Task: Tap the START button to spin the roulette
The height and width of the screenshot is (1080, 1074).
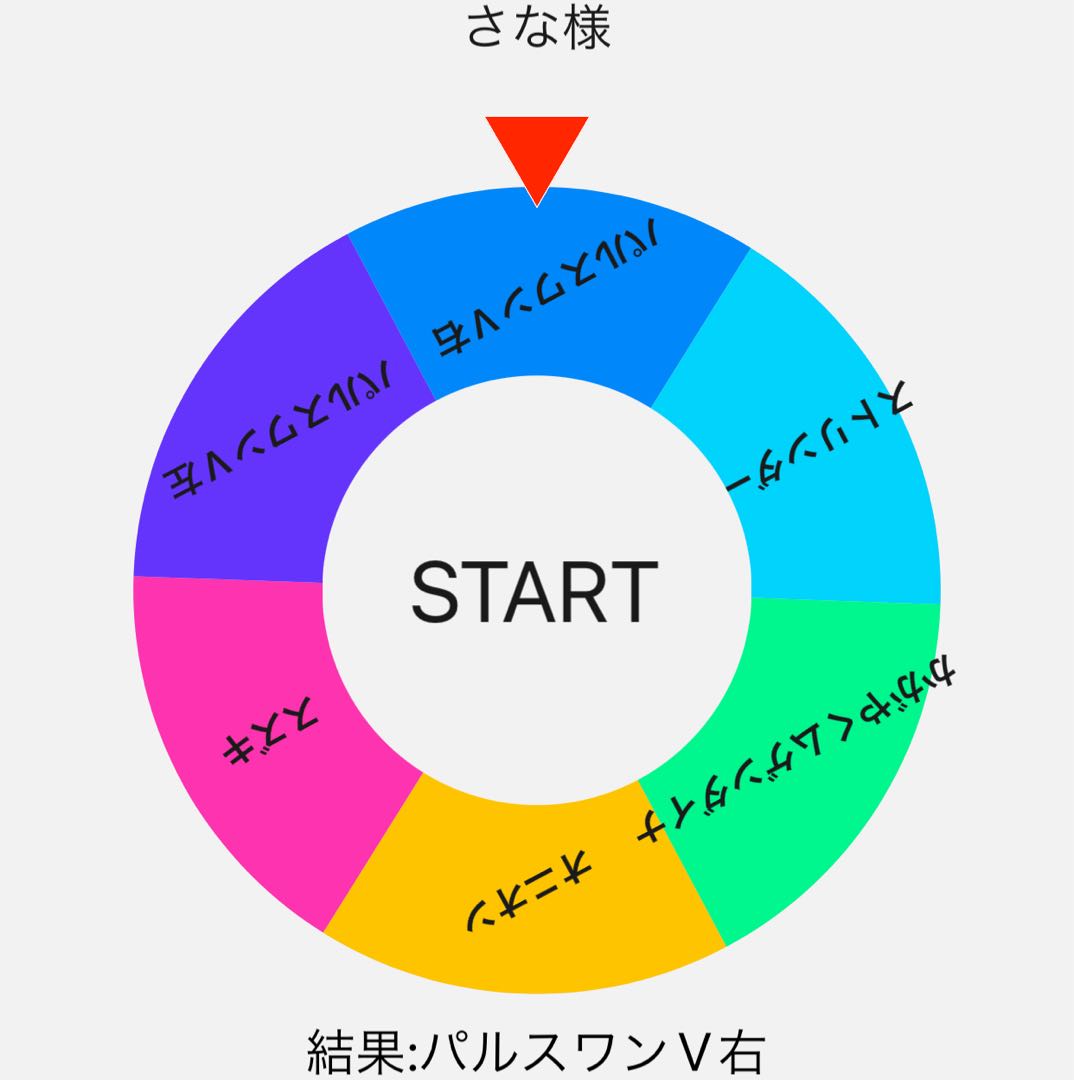Action: pyautogui.click(x=536, y=591)
